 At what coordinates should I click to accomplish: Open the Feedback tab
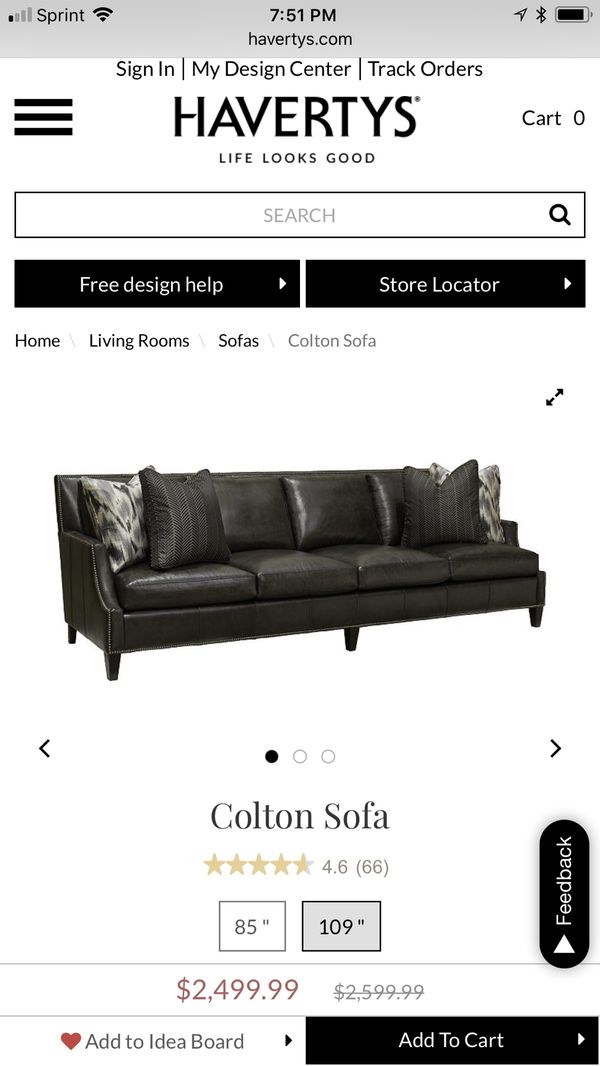click(x=564, y=894)
